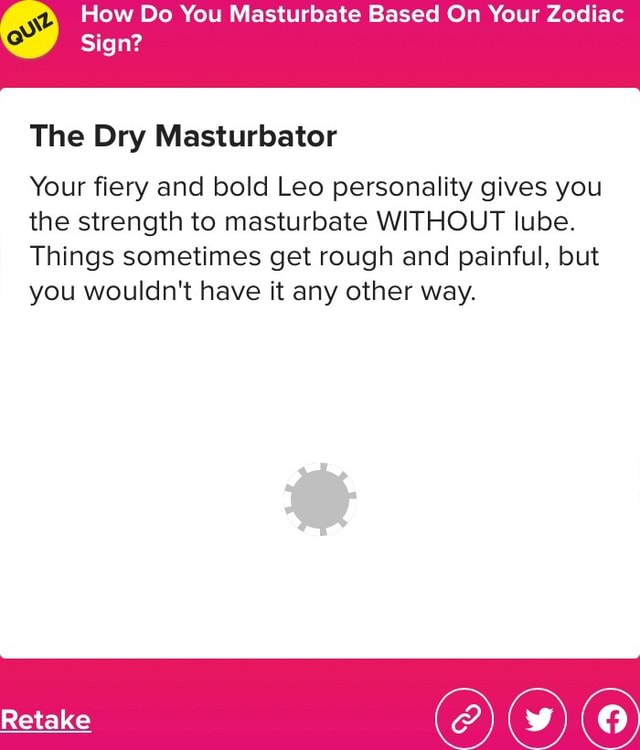This screenshot has height=750, width=640.
Task: Share the quiz result on Twitter
Action: point(540,719)
